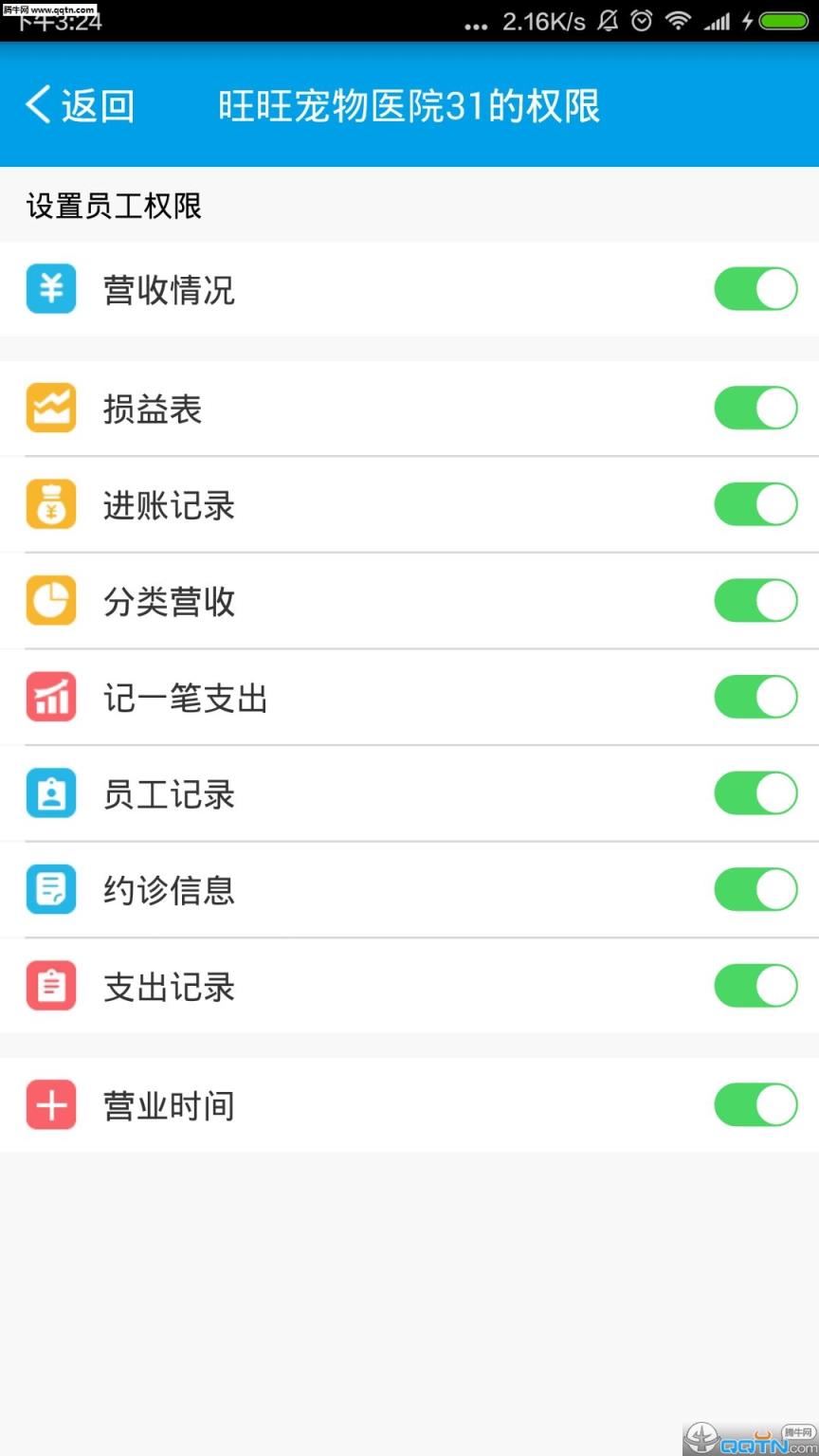Click the red clipboard icon beside 支出记录

(x=50, y=986)
